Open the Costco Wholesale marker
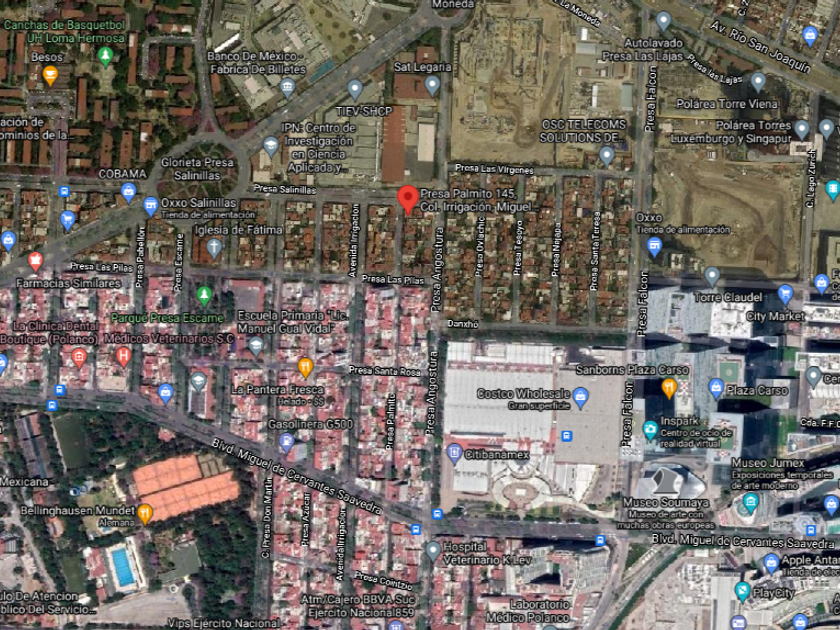The width and height of the screenshot is (840, 630). click(x=580, y=398)
